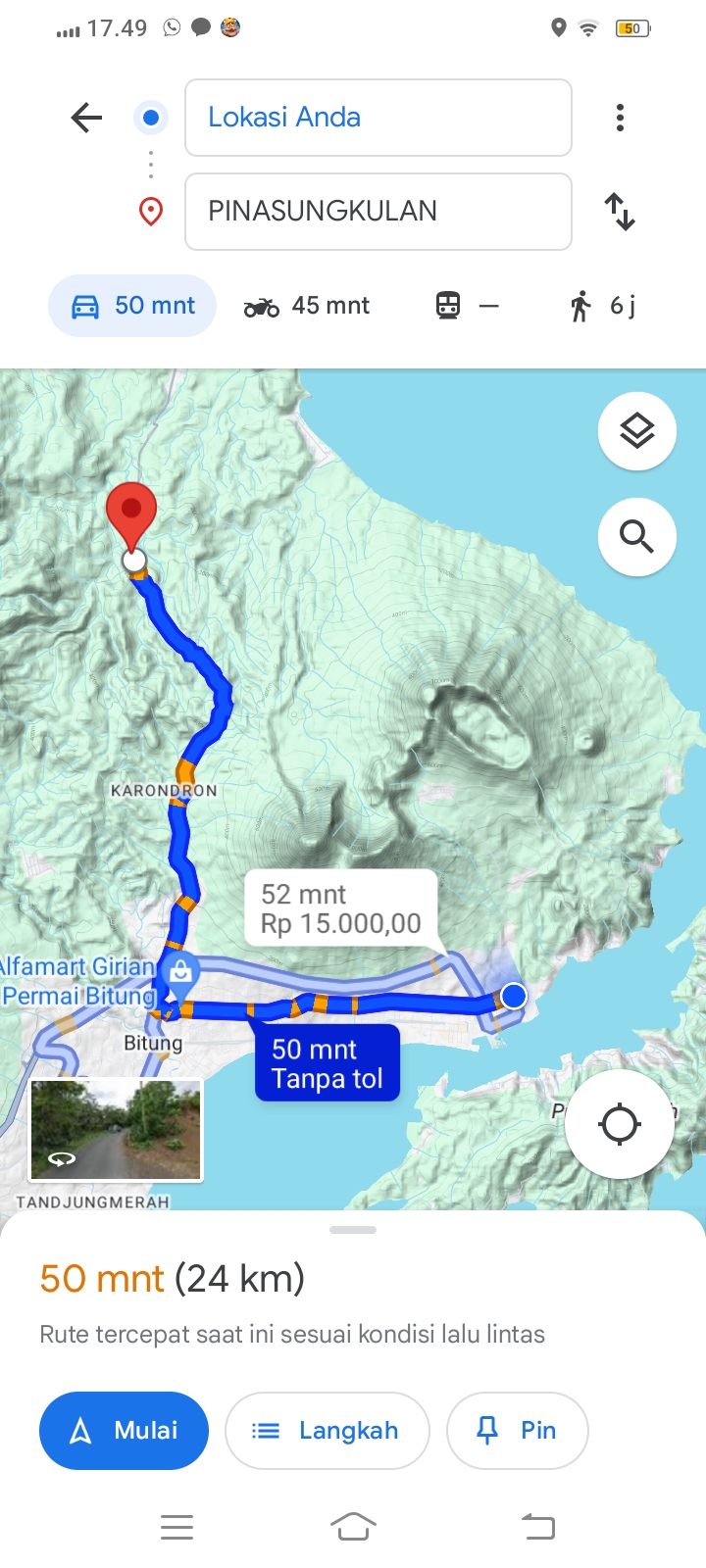This screenshot has height=1568, width=706.
Task: Pin this route
Action: [518, 1431]
